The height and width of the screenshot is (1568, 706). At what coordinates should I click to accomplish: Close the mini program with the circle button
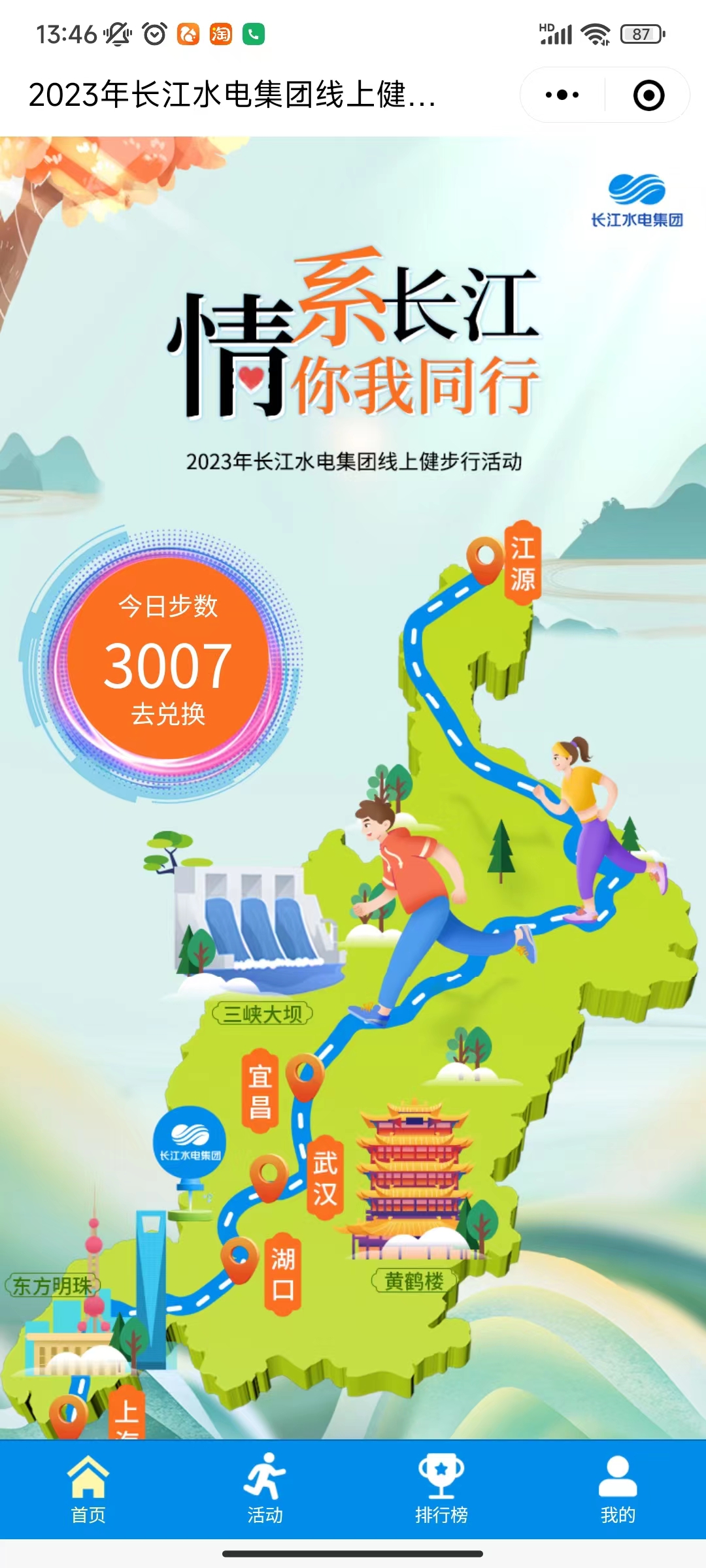coord(648,95)
